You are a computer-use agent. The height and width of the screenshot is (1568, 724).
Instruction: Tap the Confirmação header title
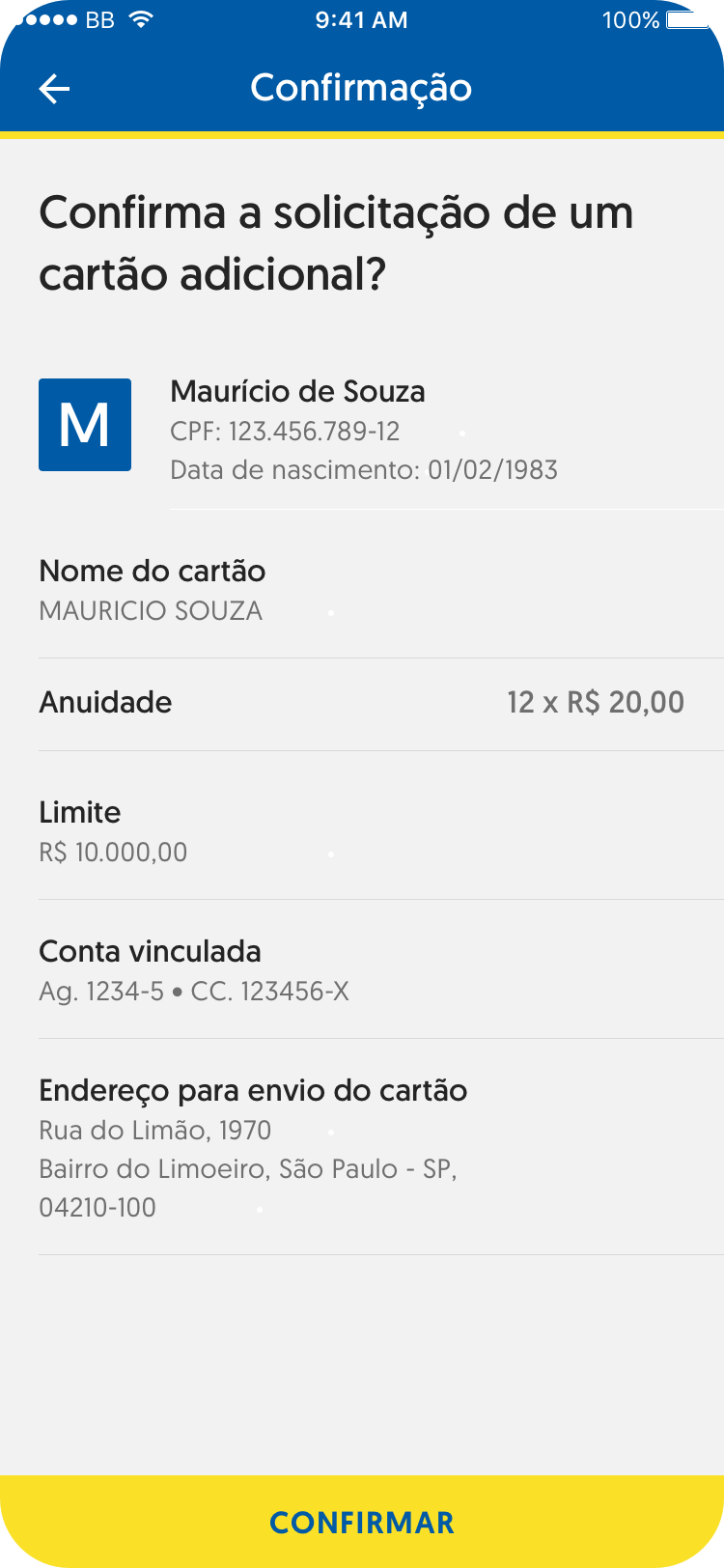point(362,88)
